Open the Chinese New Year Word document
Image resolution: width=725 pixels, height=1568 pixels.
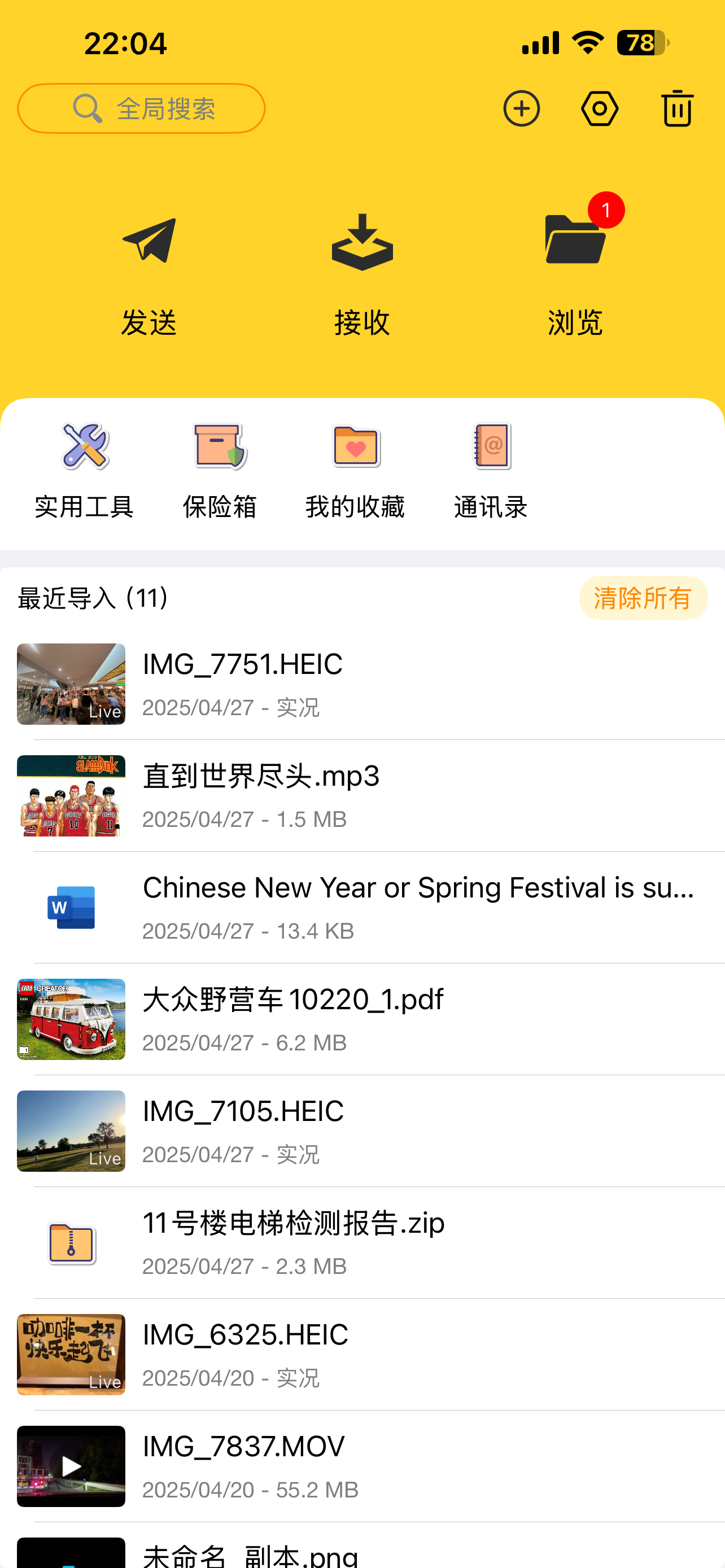[x=70, y=907]
